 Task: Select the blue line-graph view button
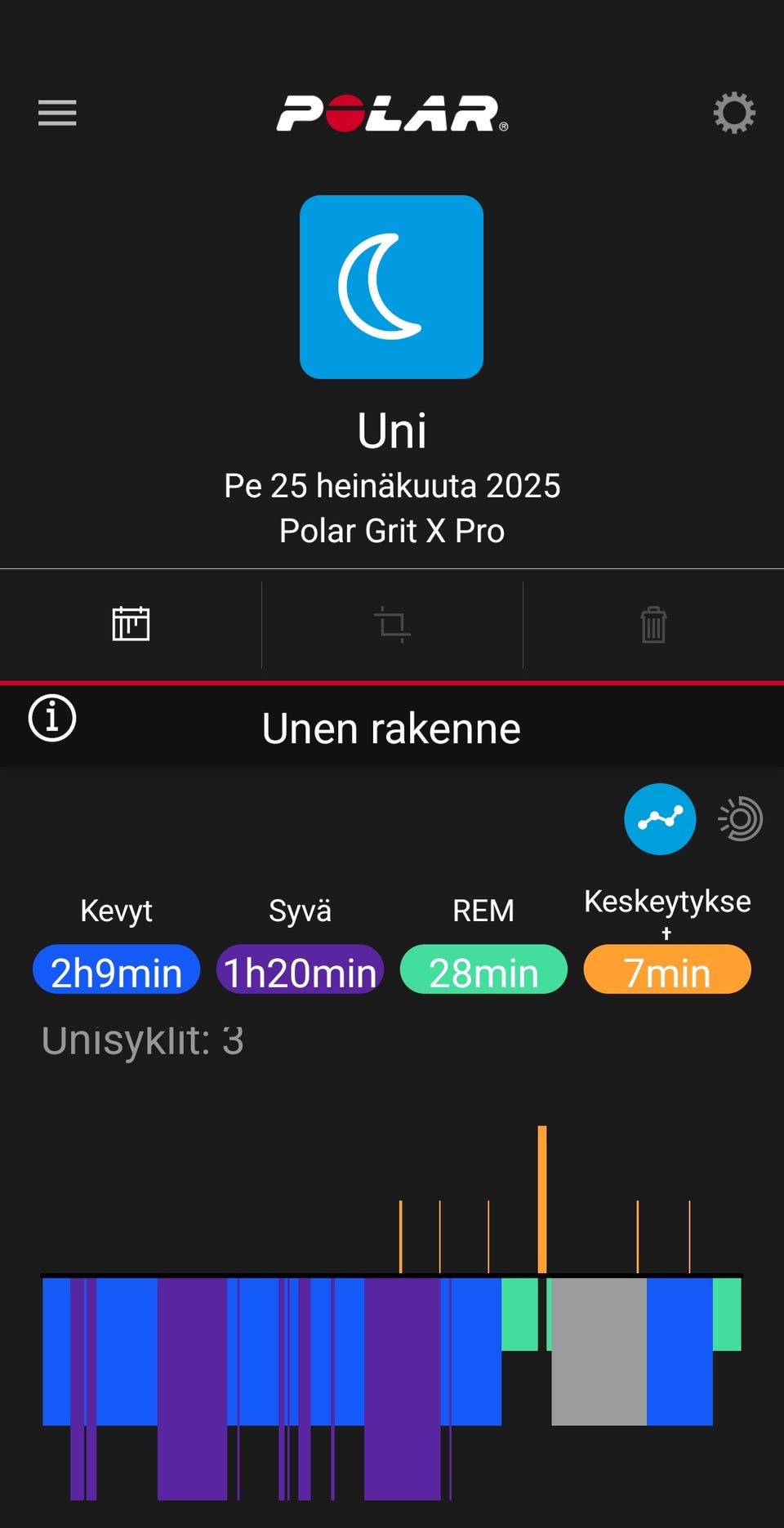[660, 818]
